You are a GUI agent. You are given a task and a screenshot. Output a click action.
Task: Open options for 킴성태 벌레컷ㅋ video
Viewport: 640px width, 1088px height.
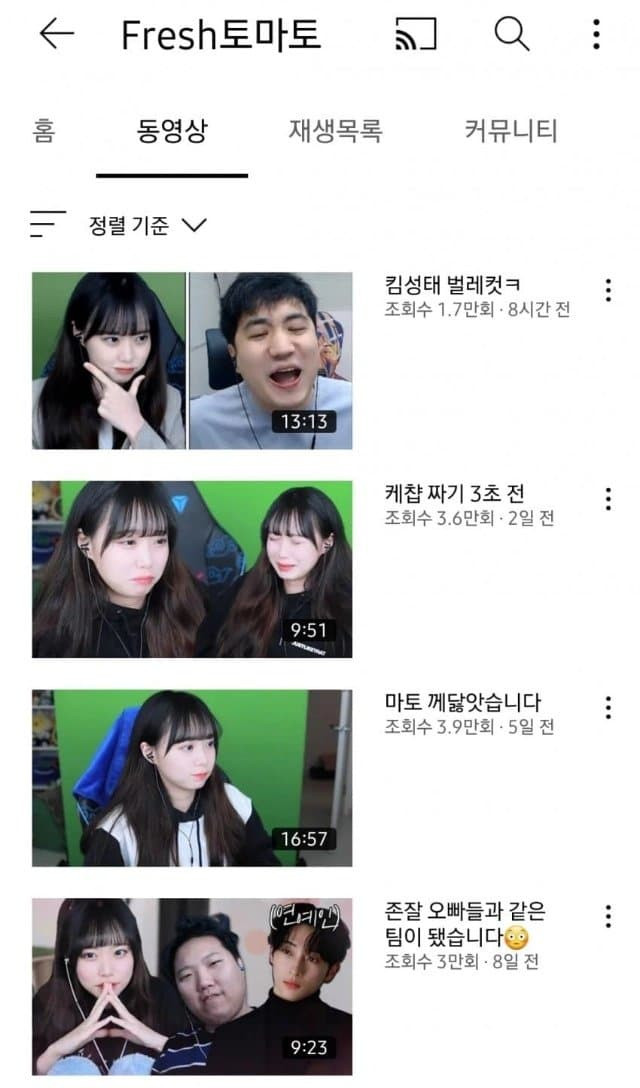click(x=607, y=291)
